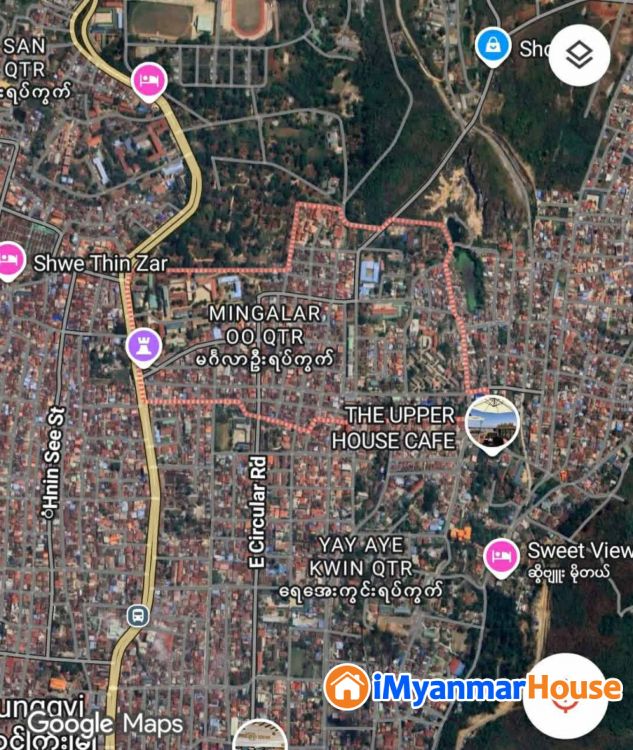Viewport: 633px width, 750px height.
Task: Tap the bus station marker
Action: point(139,614)
